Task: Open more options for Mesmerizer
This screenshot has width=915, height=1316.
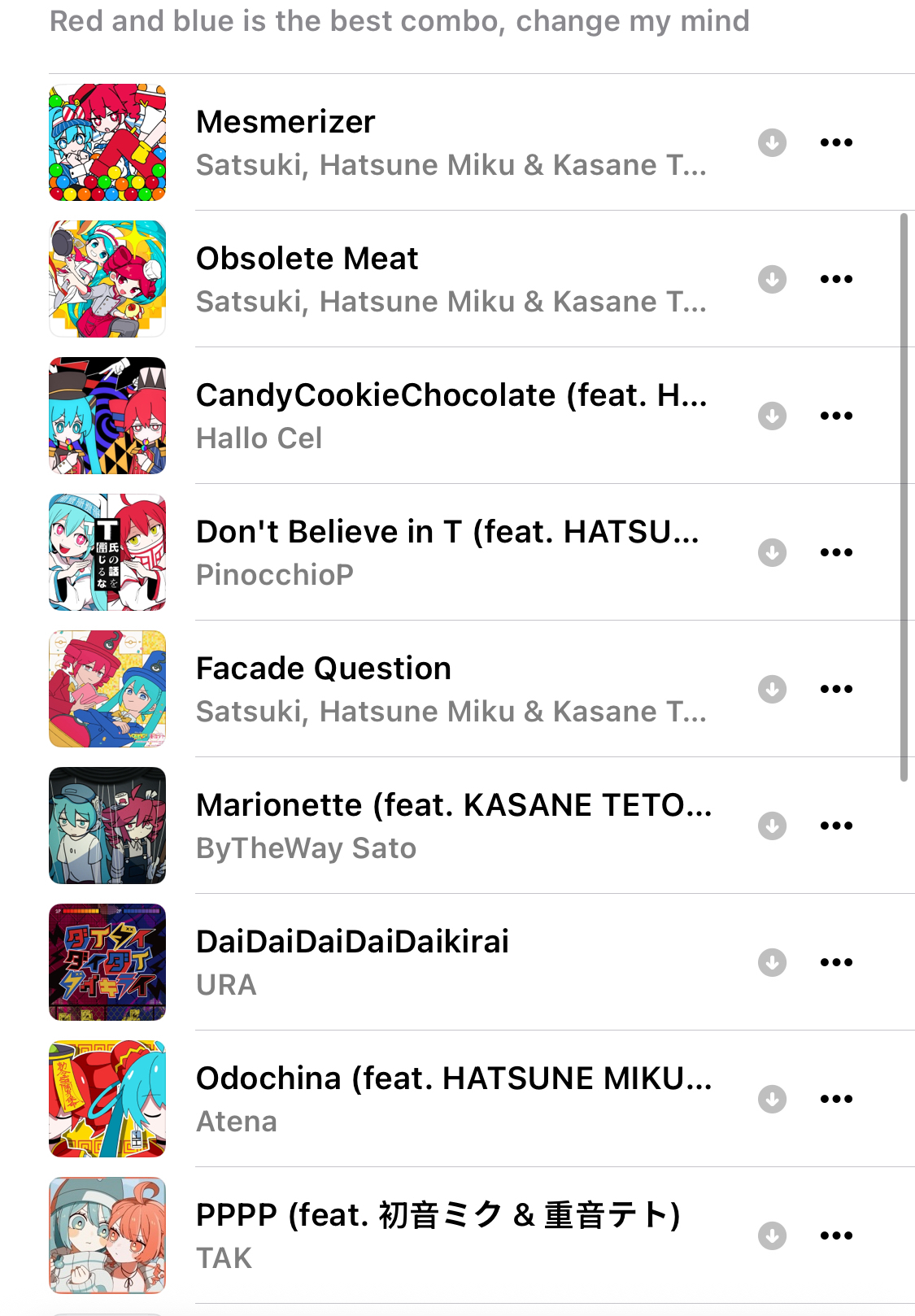Action: (x=836, y=143)
